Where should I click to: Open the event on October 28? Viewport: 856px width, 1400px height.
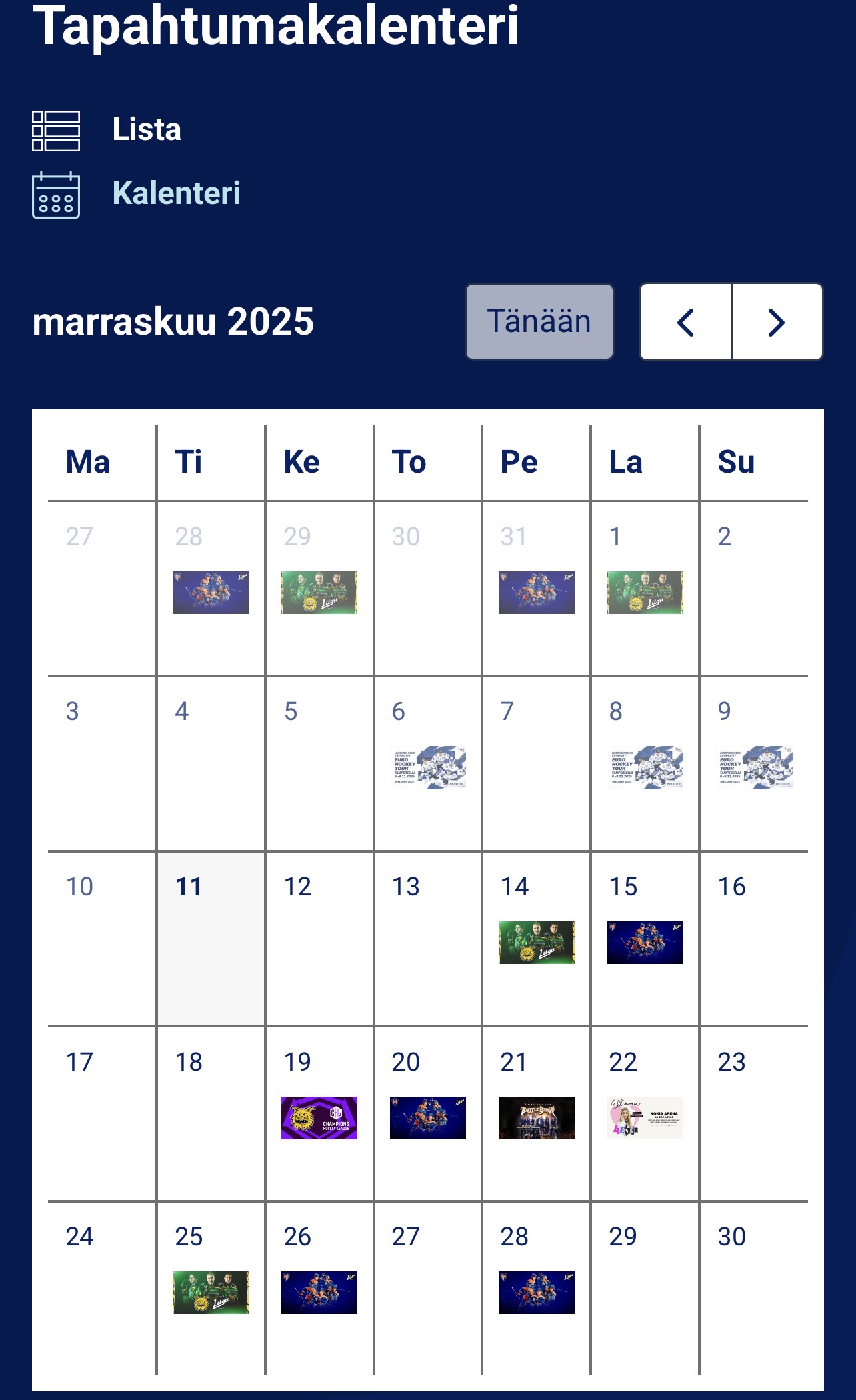point(211,592)
